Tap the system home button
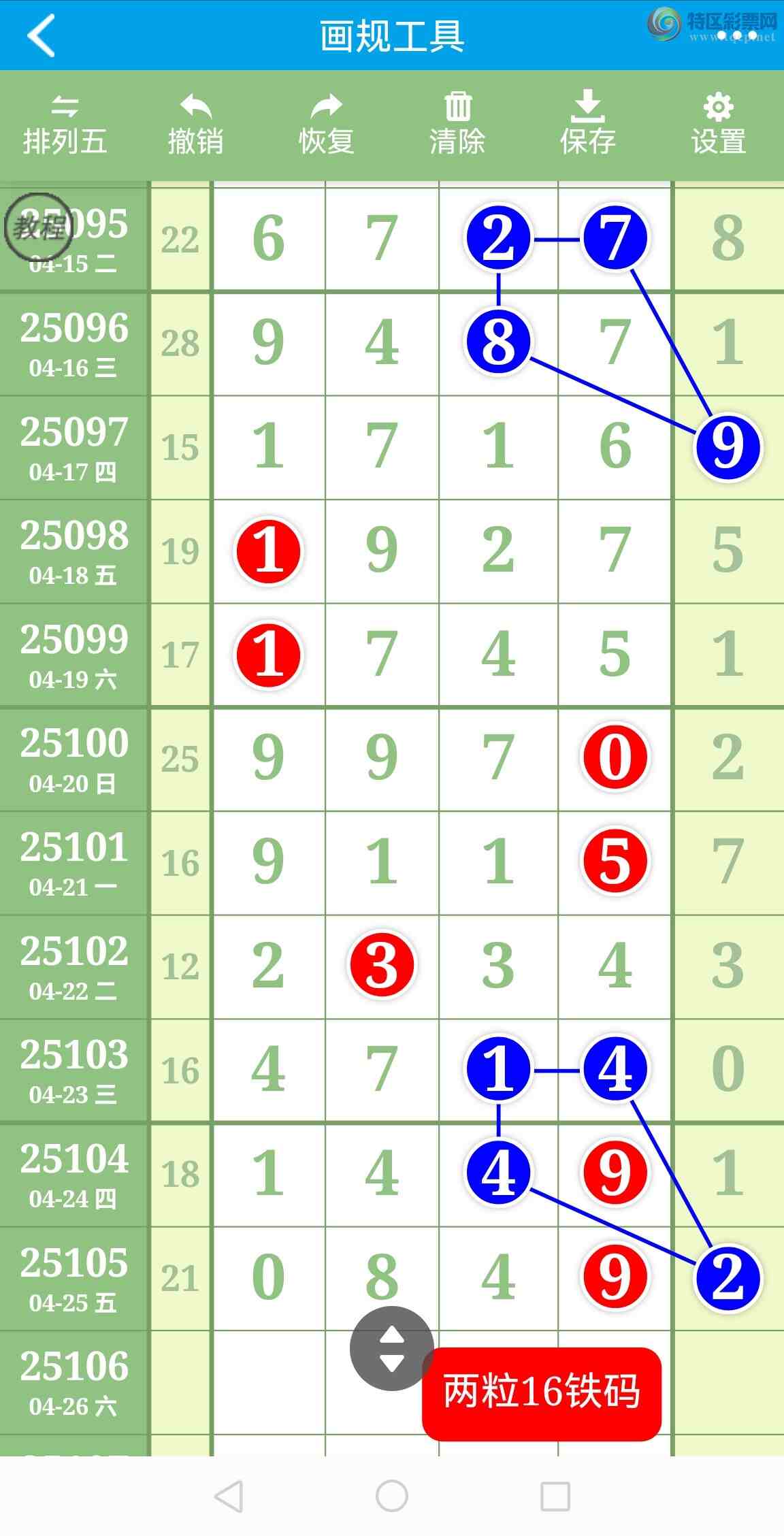Screen dimensions: 784x1536 pyautogui.click(x=392, y=1495)
